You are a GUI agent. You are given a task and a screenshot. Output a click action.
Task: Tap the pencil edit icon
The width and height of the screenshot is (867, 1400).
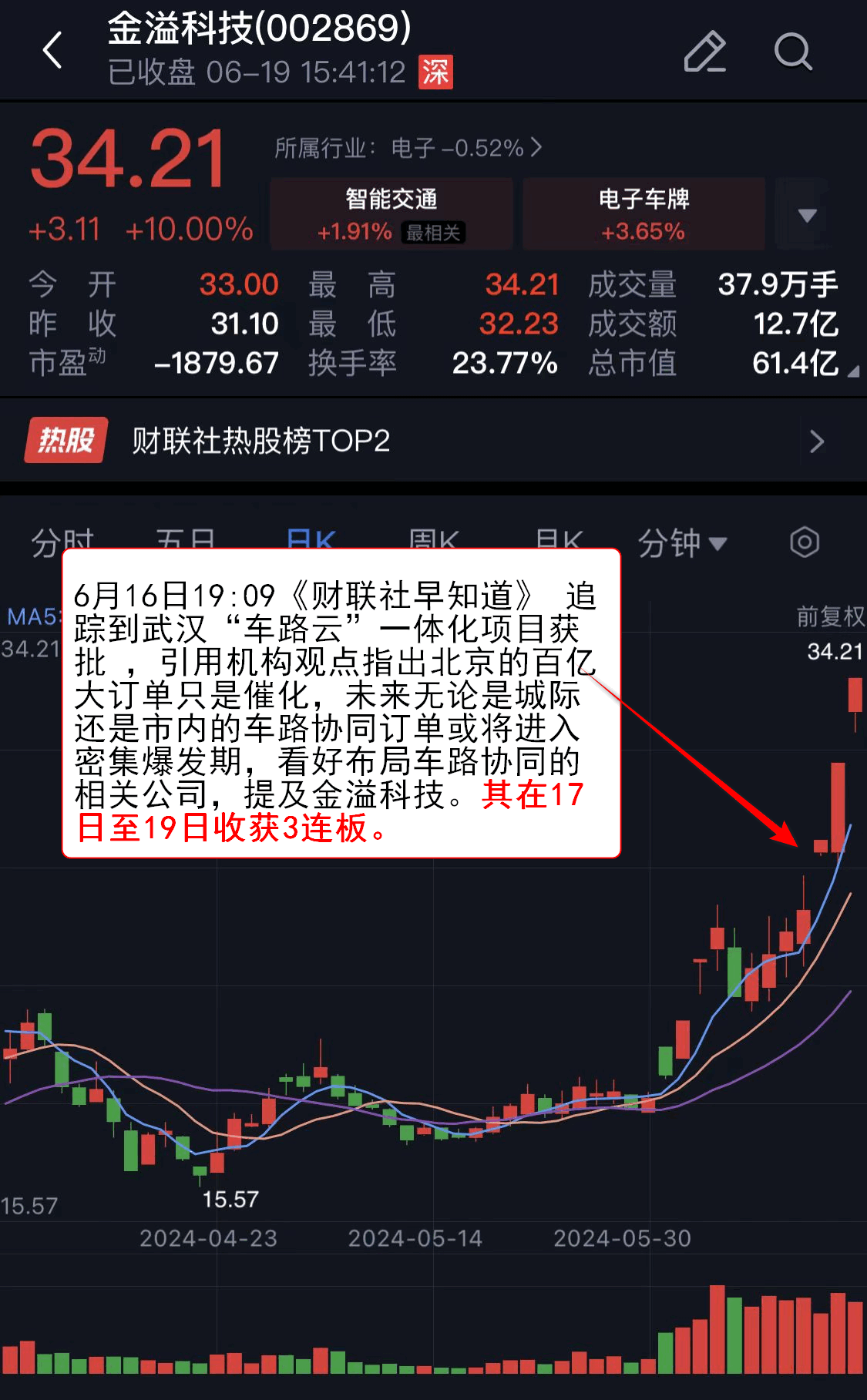[704, 52]
